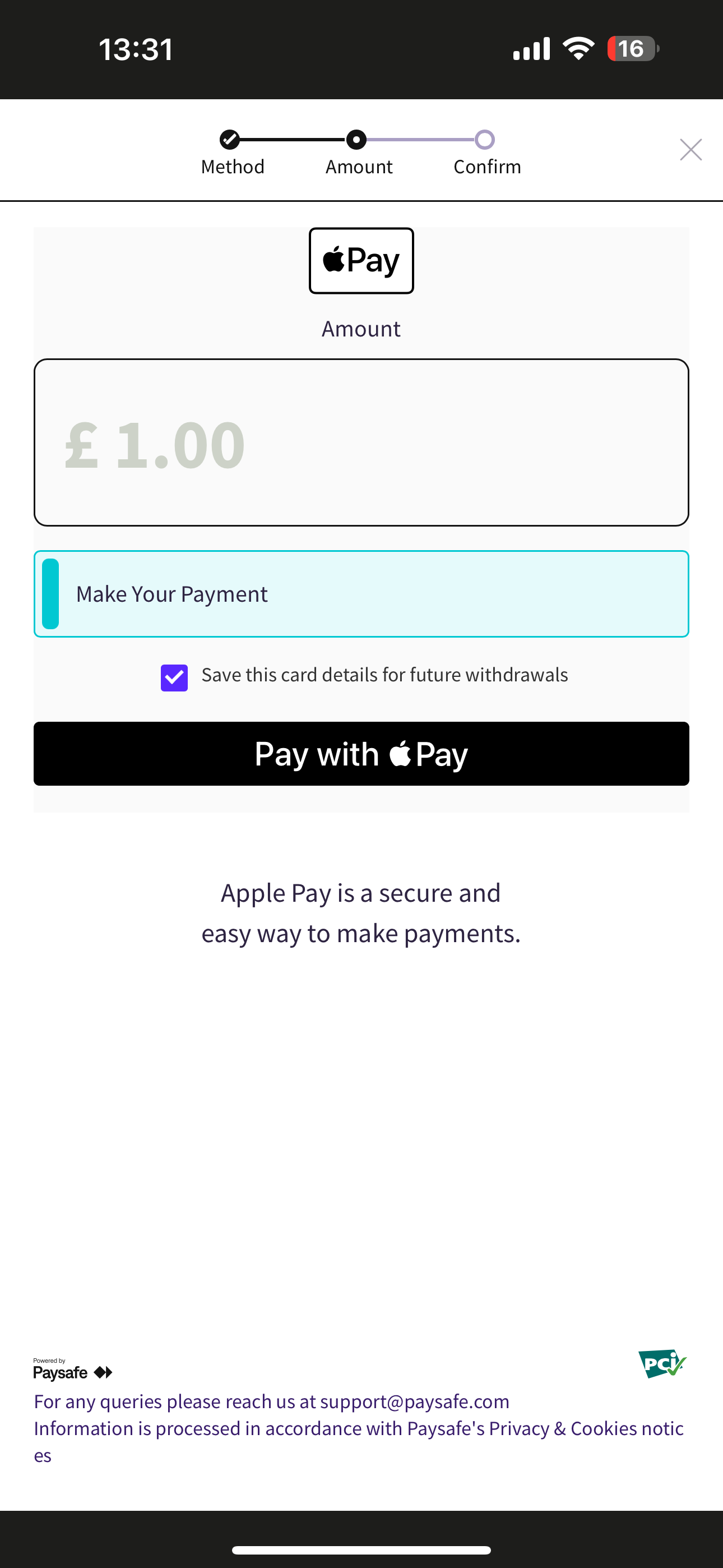The width and height of the screenshot is (723, 1568).
Task: Open the amount entry field options
Action: coord(361,442)
